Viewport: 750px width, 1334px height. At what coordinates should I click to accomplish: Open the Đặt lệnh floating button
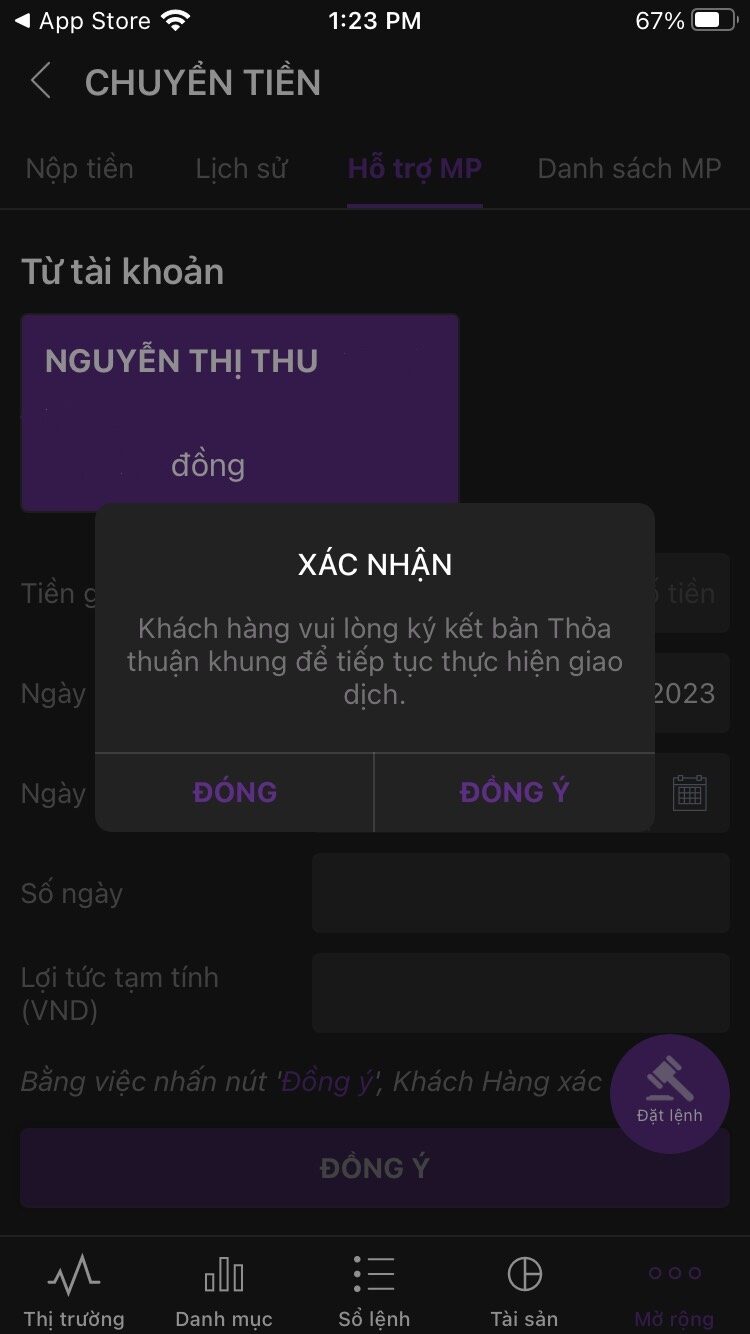click(670, 1093)
